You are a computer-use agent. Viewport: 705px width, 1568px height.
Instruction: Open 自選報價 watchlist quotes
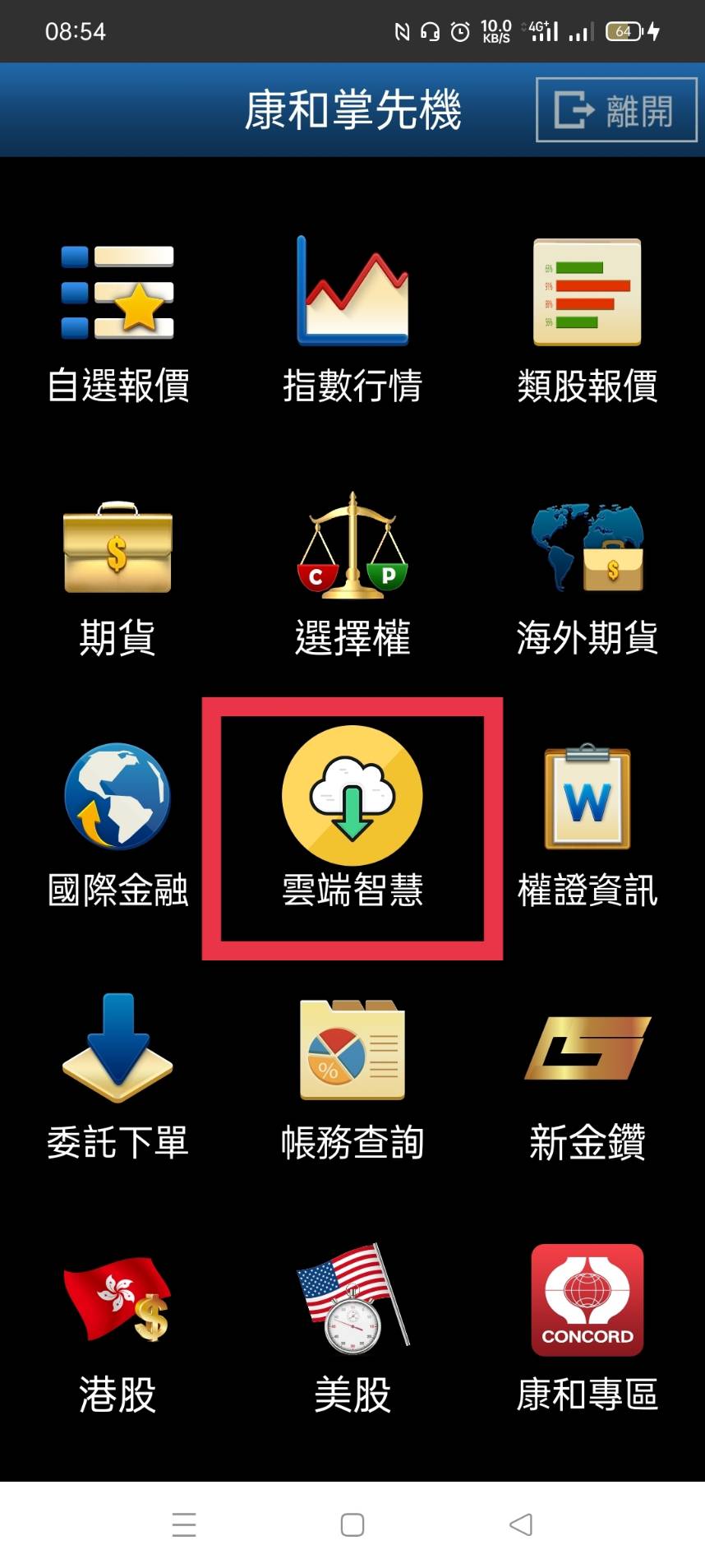click(x=117, y=321)
